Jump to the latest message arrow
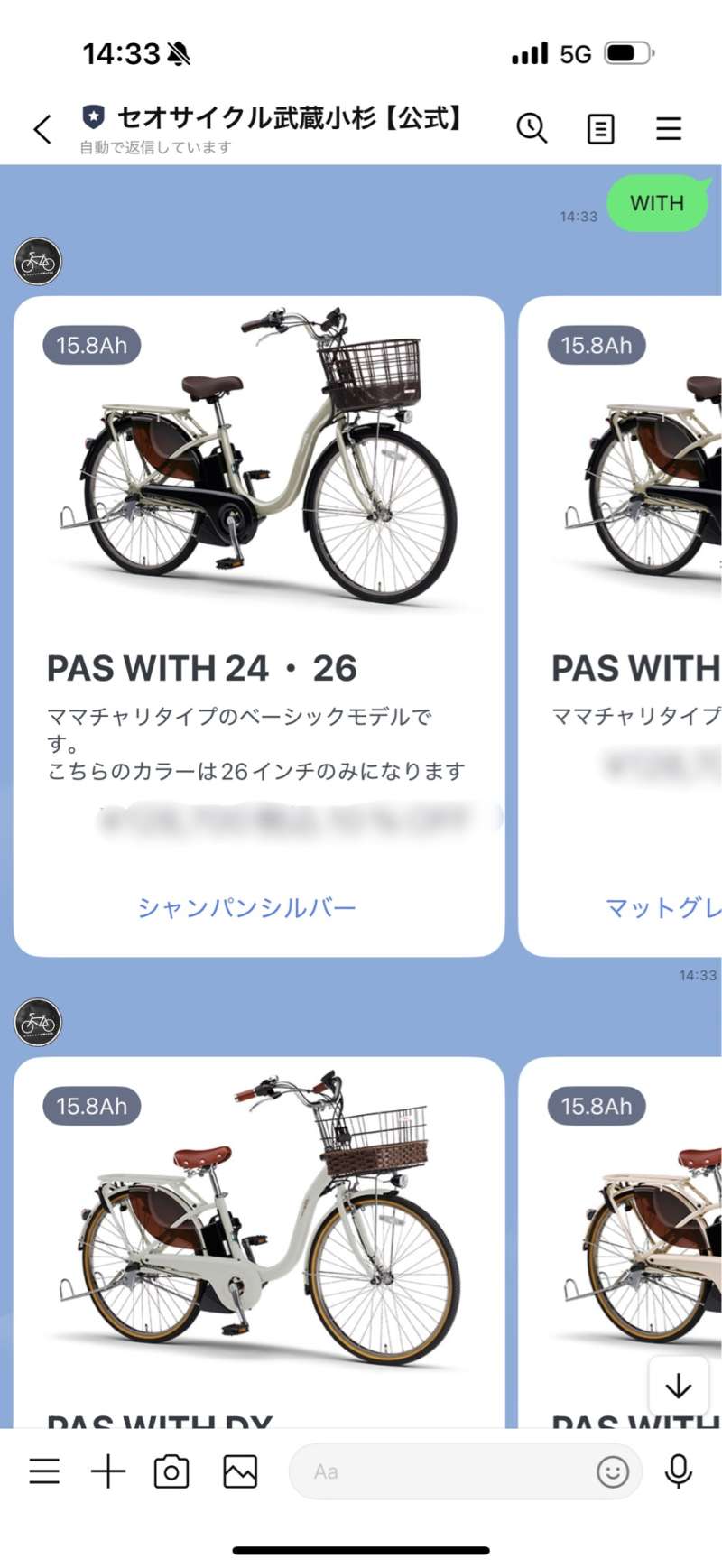722x1568 pixels. pyautogui.click(x=678, y=1386)
